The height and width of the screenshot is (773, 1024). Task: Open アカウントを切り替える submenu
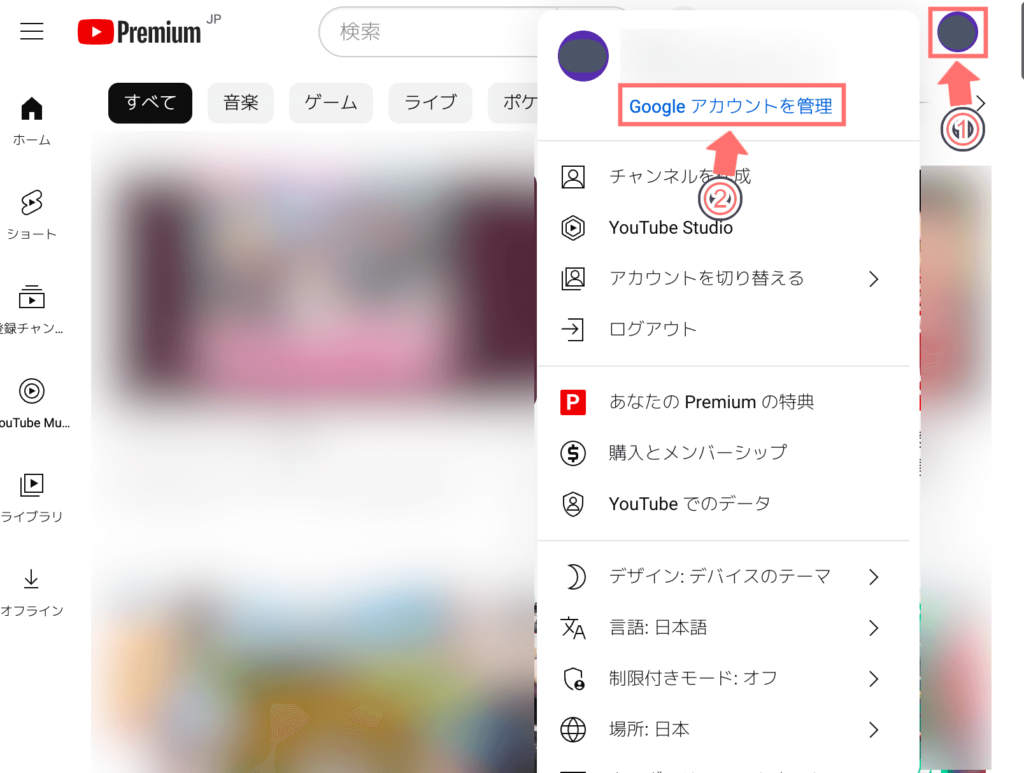tap(720, 278)
